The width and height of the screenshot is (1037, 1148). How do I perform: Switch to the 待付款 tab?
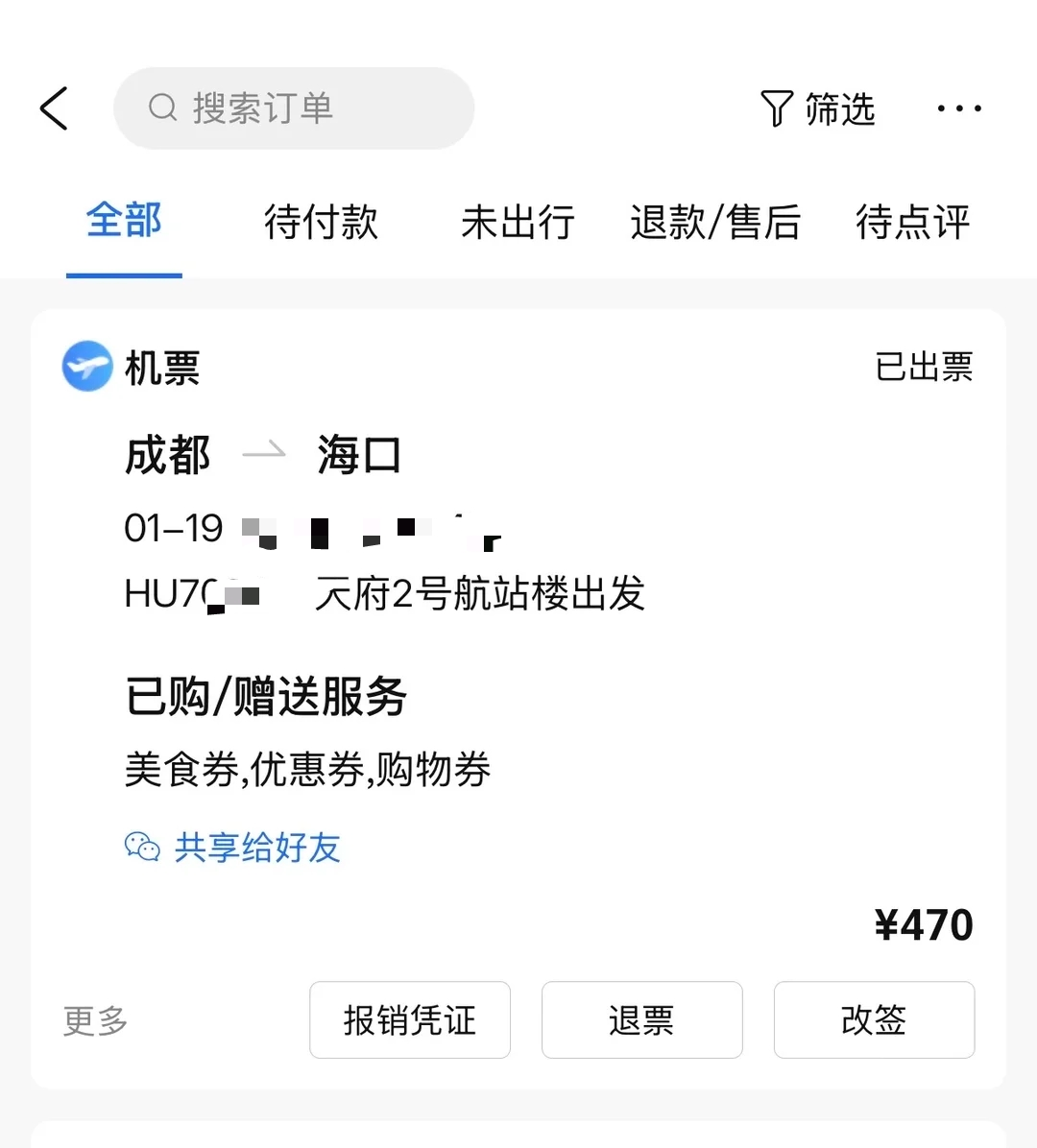pyautogui.click(x=321, y=222)
